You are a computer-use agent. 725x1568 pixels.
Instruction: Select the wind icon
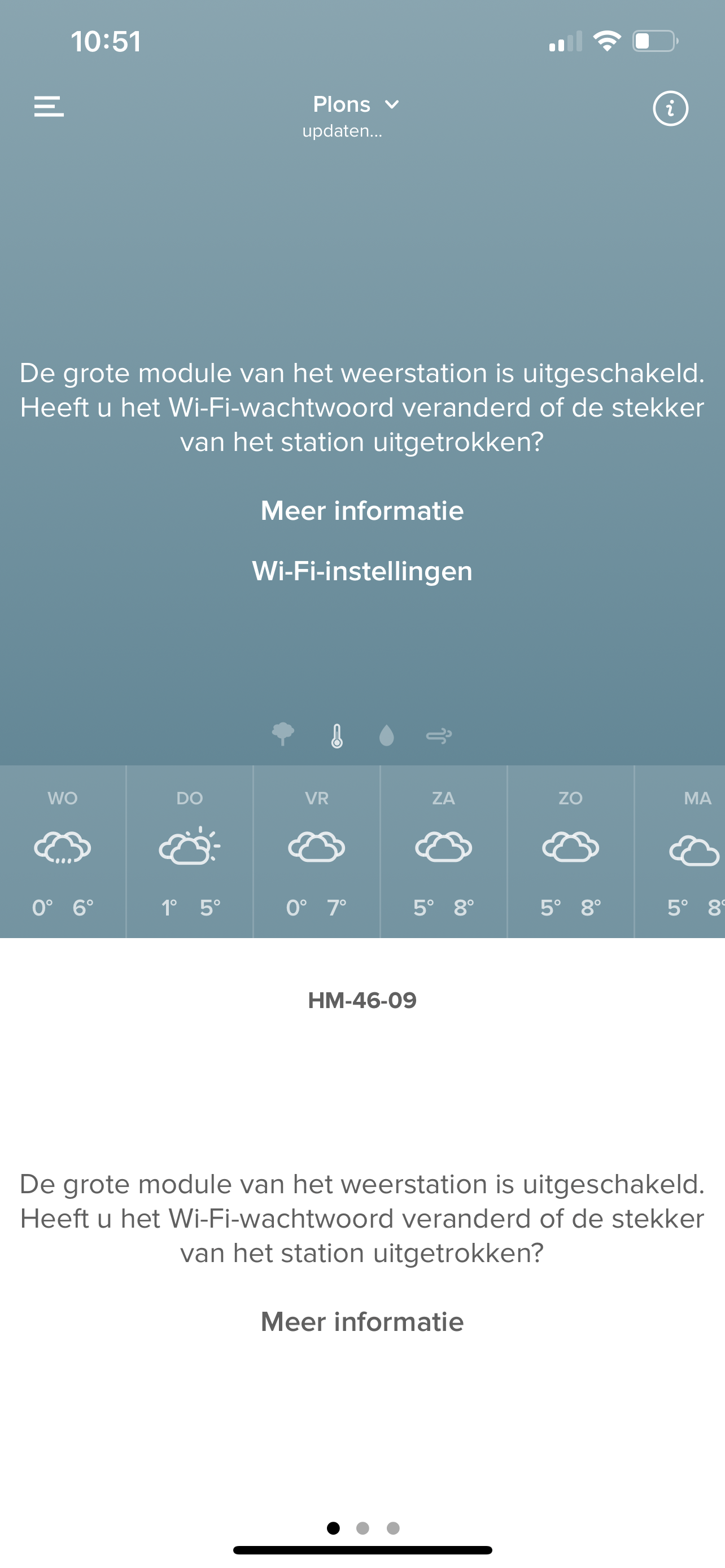point(439,736)
